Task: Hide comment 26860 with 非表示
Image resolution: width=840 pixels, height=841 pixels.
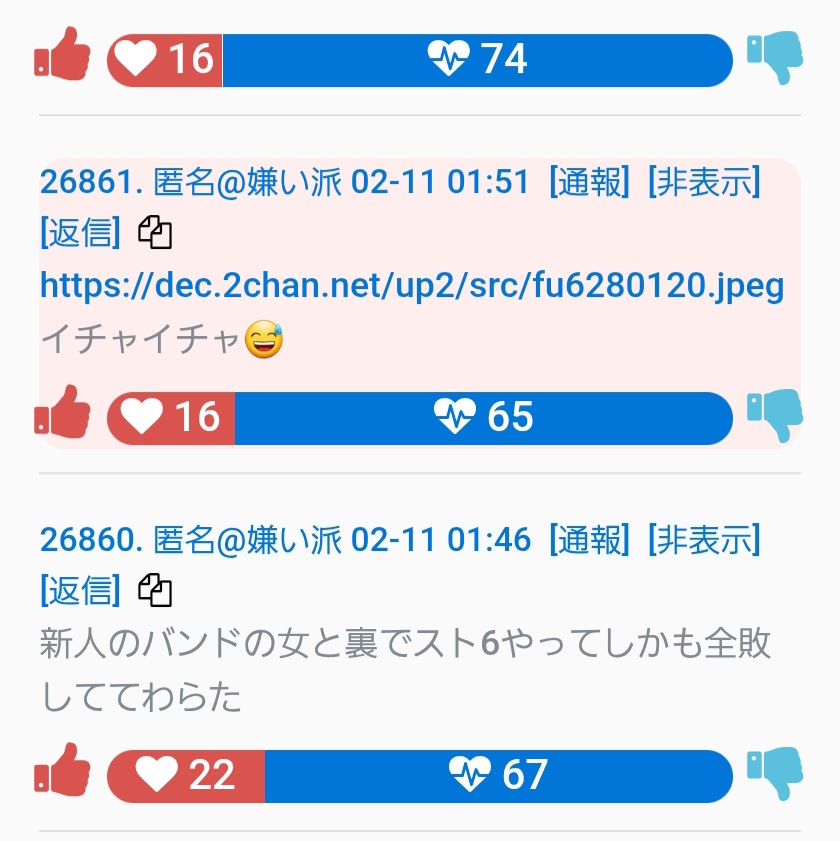Action: [704, 540]
